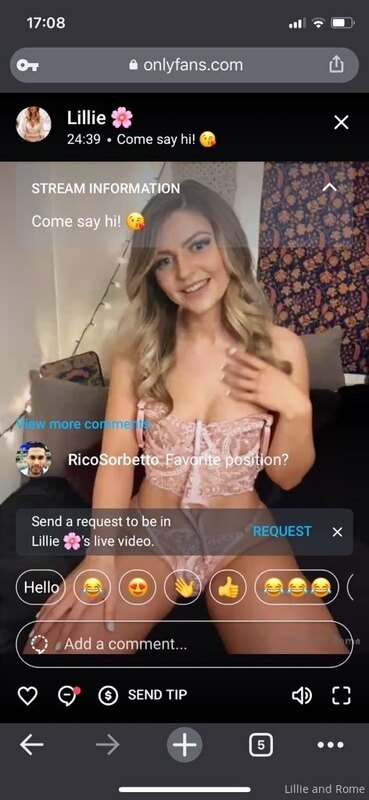This screenshot has width=369, height=800.
Task: Like the stream with the heart icon
Action: coord(28,695)
